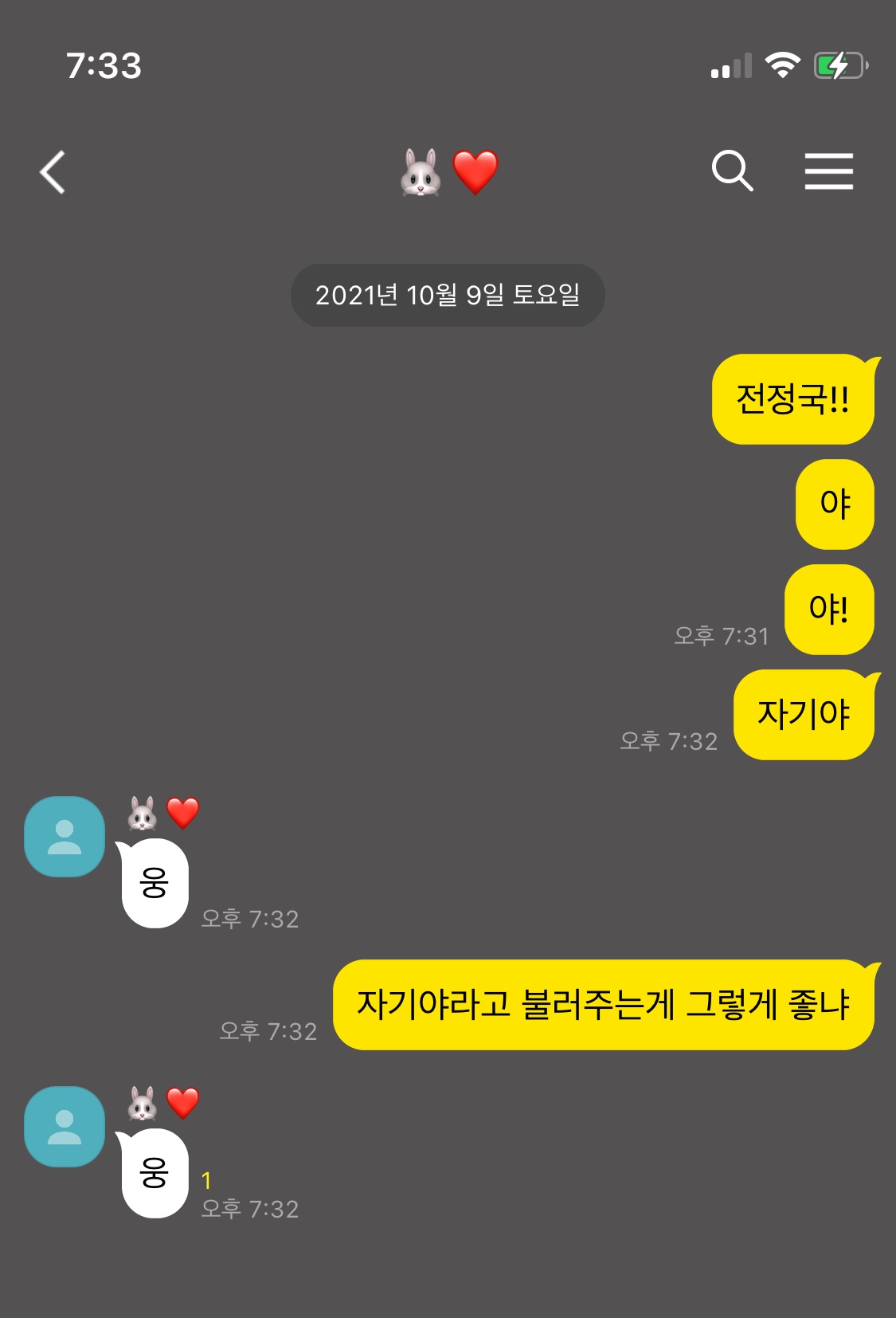Screen dimensions: 896x1318
Task: Go back to the chat list
Action: coord(53,172)
